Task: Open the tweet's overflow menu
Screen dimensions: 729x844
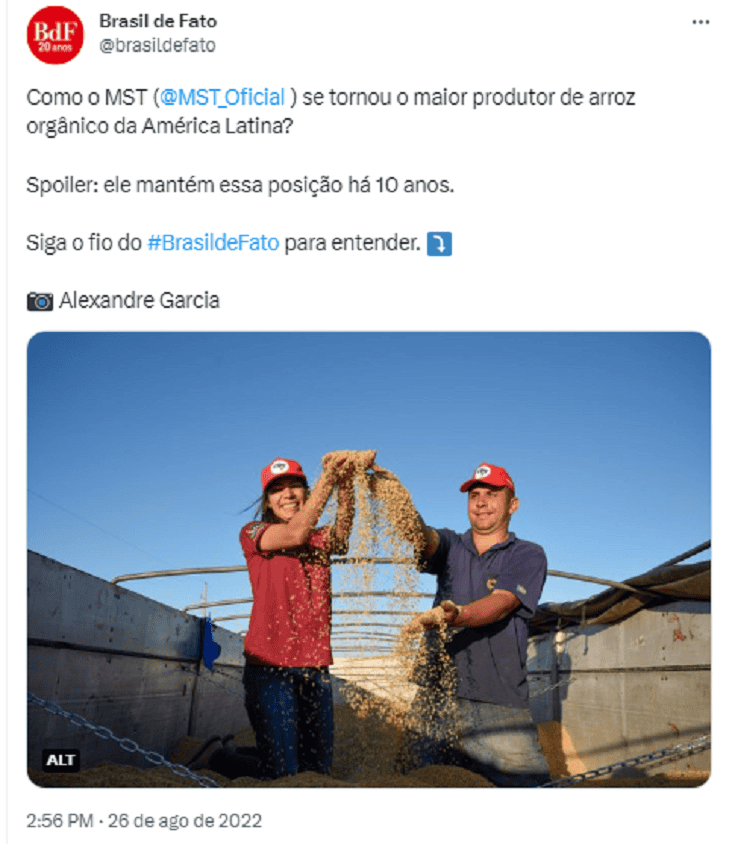Action: click(x=702, y=21)
